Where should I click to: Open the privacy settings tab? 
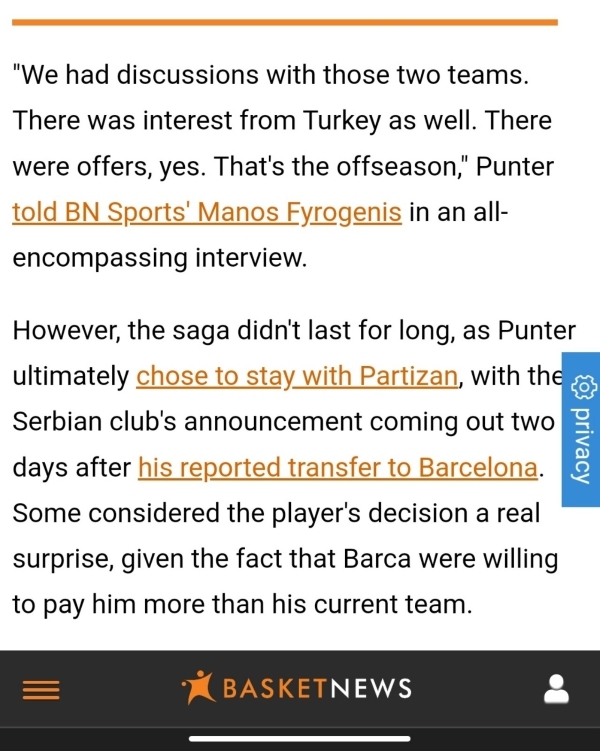pyautogui.click(x=581, y=429)
